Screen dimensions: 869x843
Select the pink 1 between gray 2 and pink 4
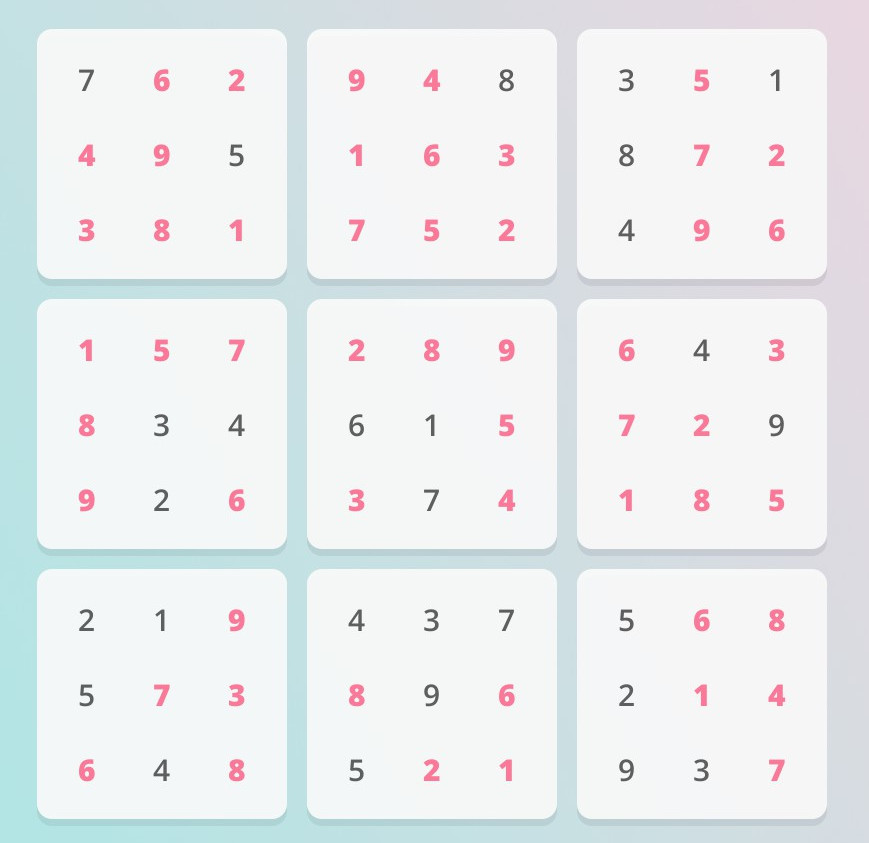click(x=701, y=696)
